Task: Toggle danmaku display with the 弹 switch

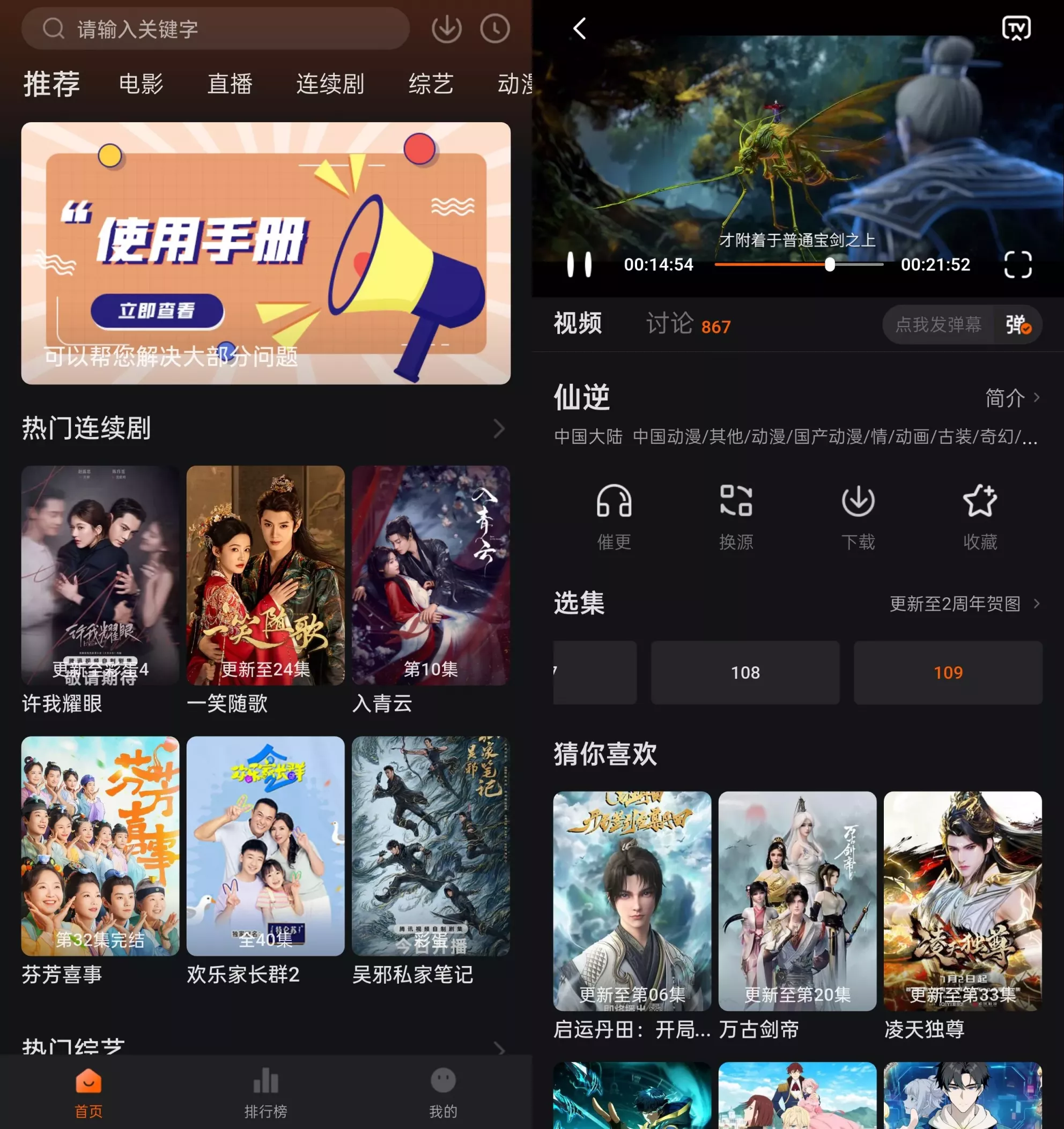Action: [1016, 325]
